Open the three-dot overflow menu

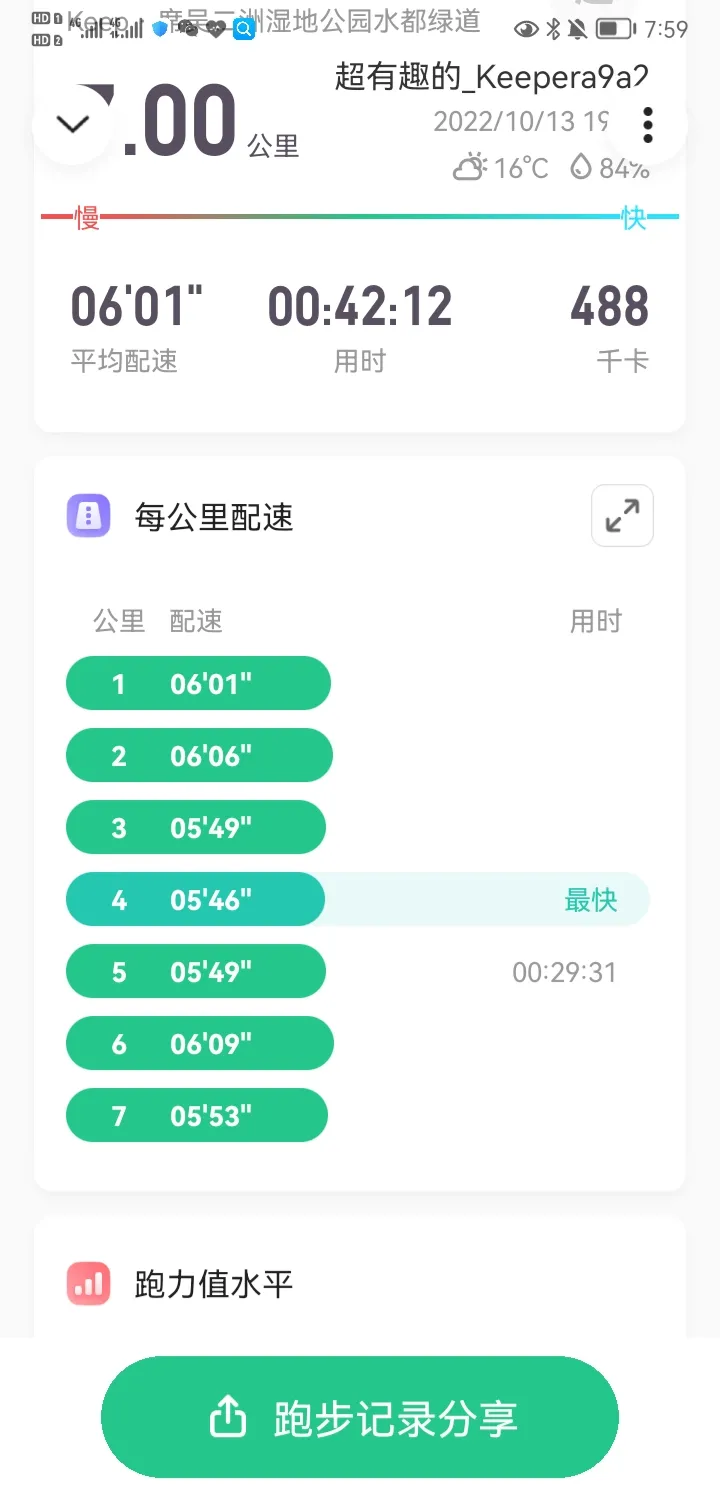pyautogui.click(x=647, y=124)
